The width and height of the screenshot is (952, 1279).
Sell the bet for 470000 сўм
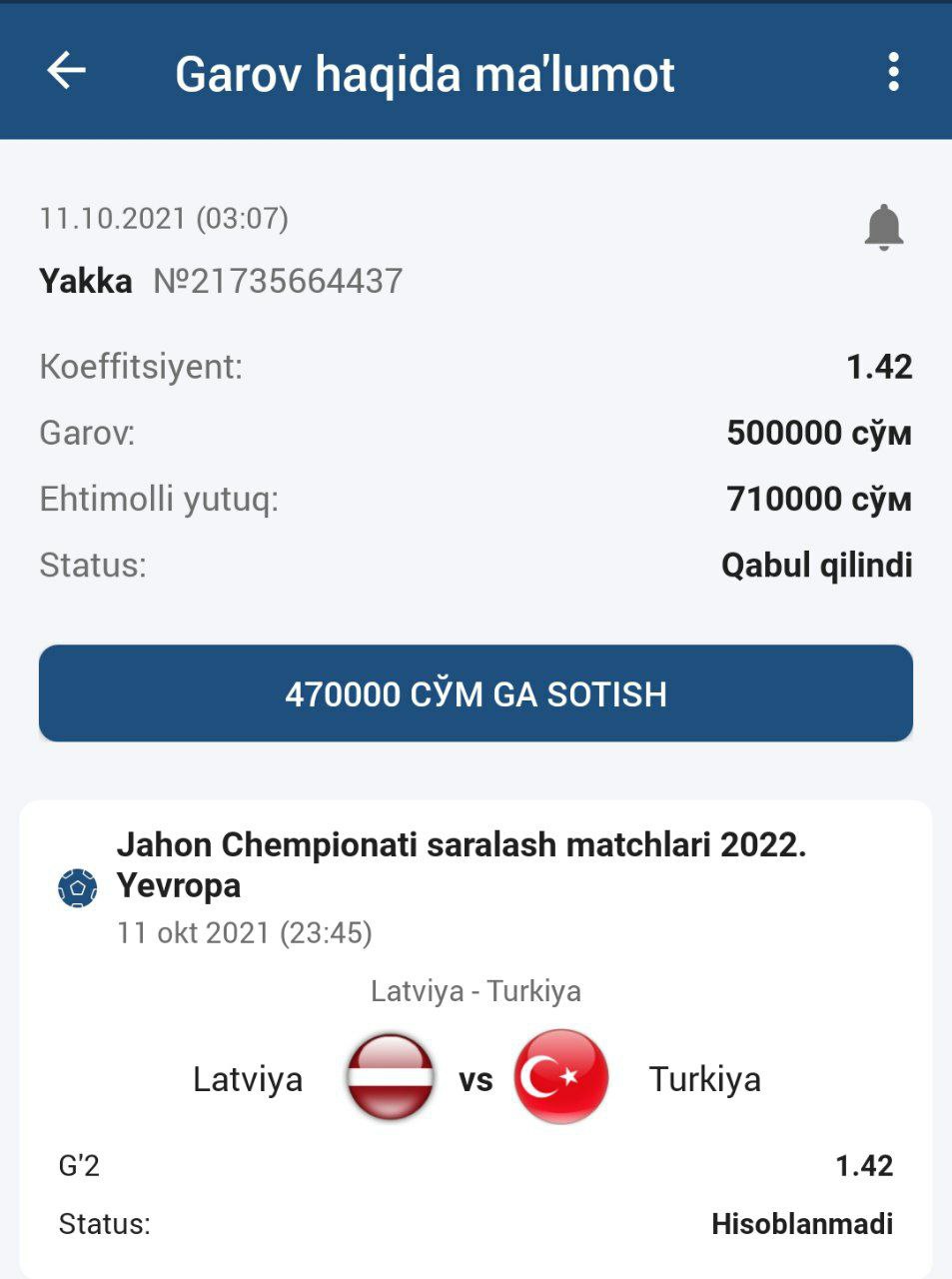(x=476, y=693)
